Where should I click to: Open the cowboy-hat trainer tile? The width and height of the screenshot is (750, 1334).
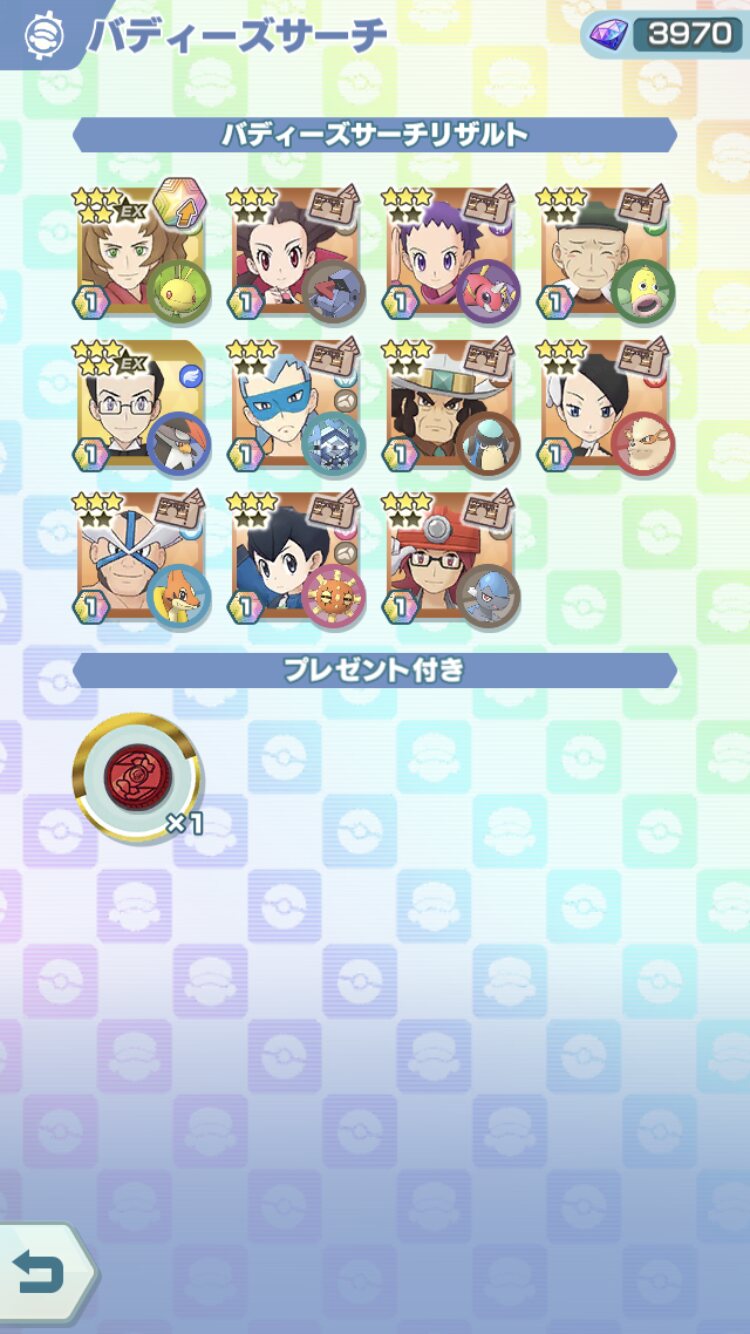tap(448, 405)
